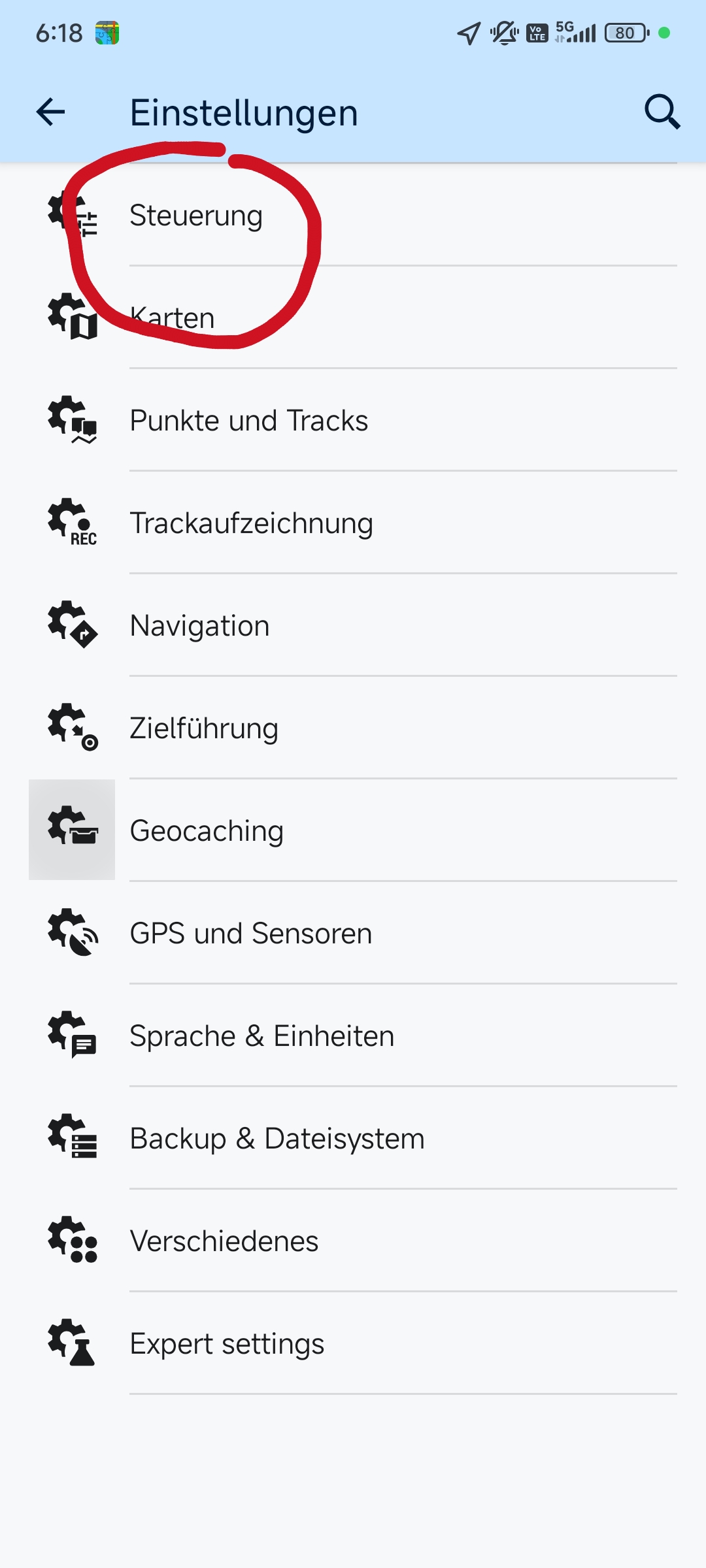Image resolution: width=706 pixels, height=1568 pixels.
Task: Open the search magnifier in Einstellungen
Action: 662,112
